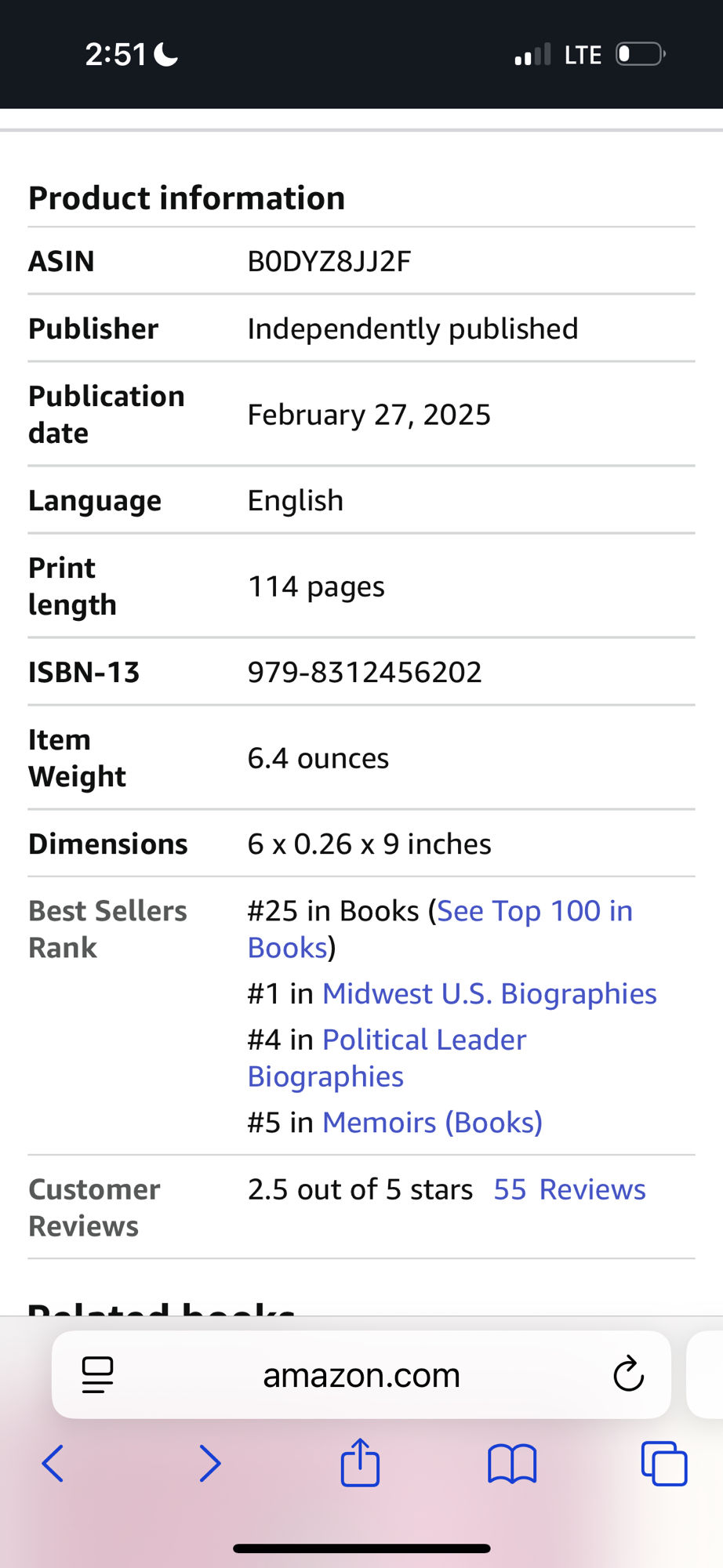Tap the amazon.com address bar
This screenshot has height=1568, width=723.
(x=361, y=1375)
